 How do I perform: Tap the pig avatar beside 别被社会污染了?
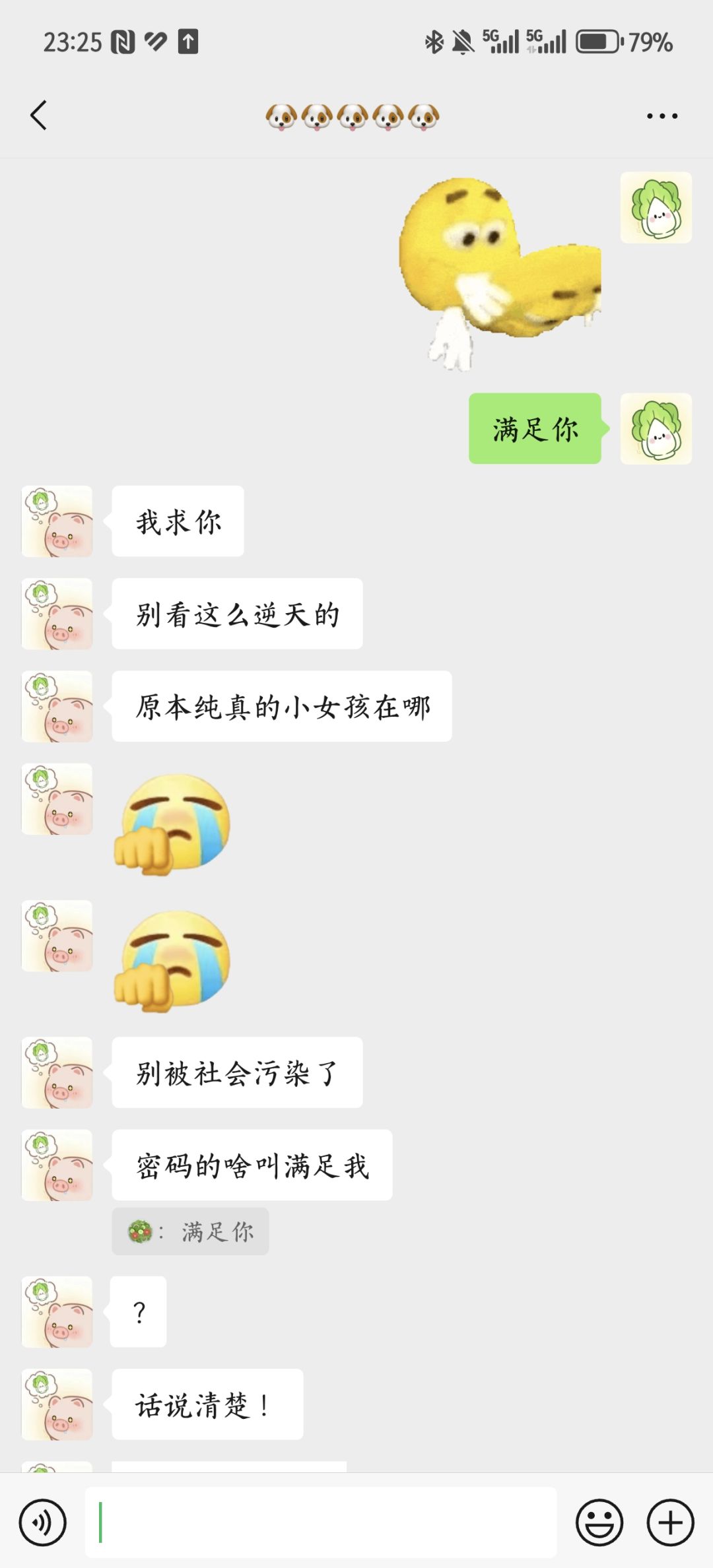click(57, 1072)
